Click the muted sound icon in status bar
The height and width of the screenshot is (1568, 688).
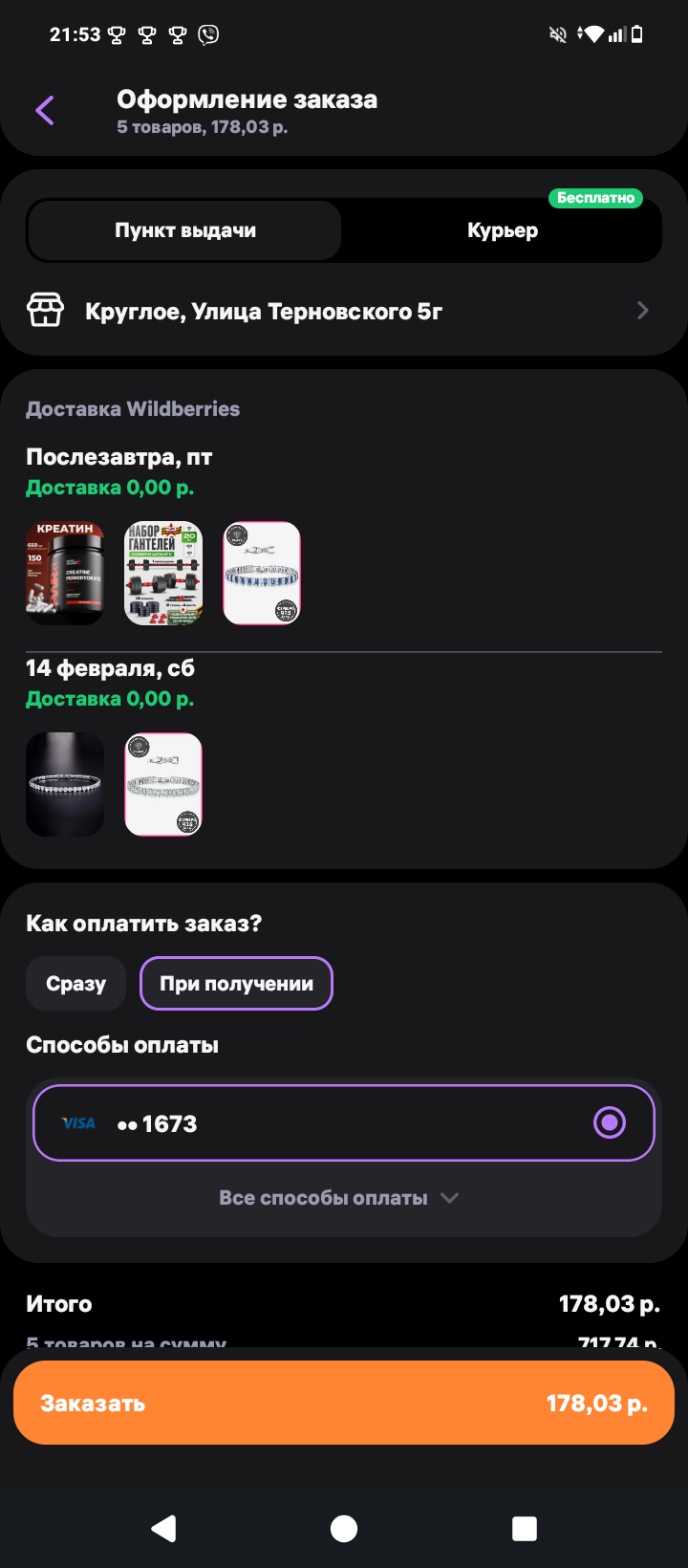558,34
